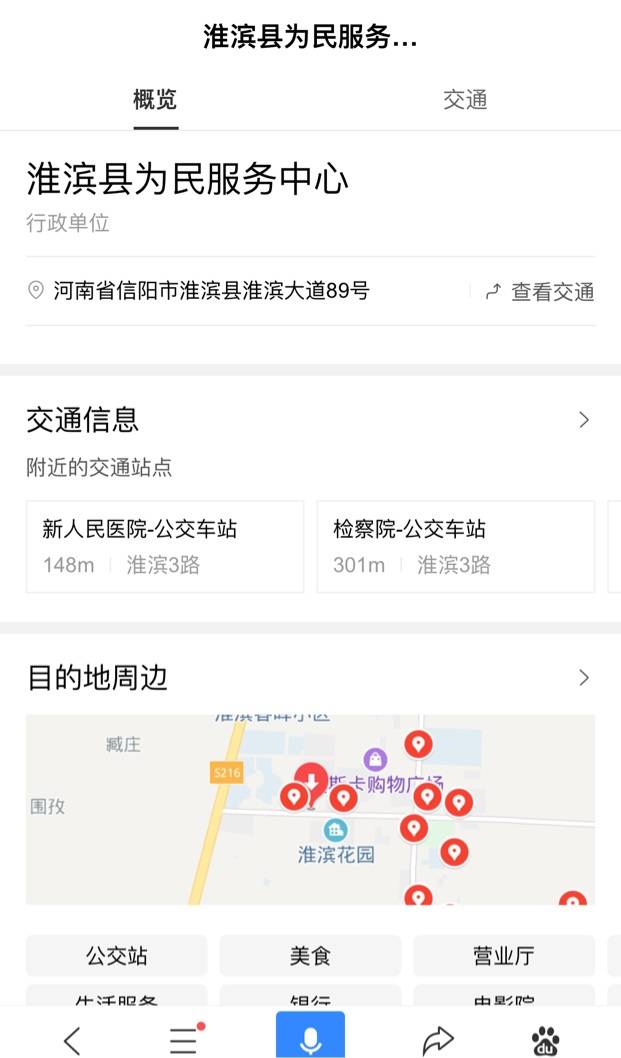Select the 概览 tab
This screenshot has height=1058, width=621.
(155, 100)
